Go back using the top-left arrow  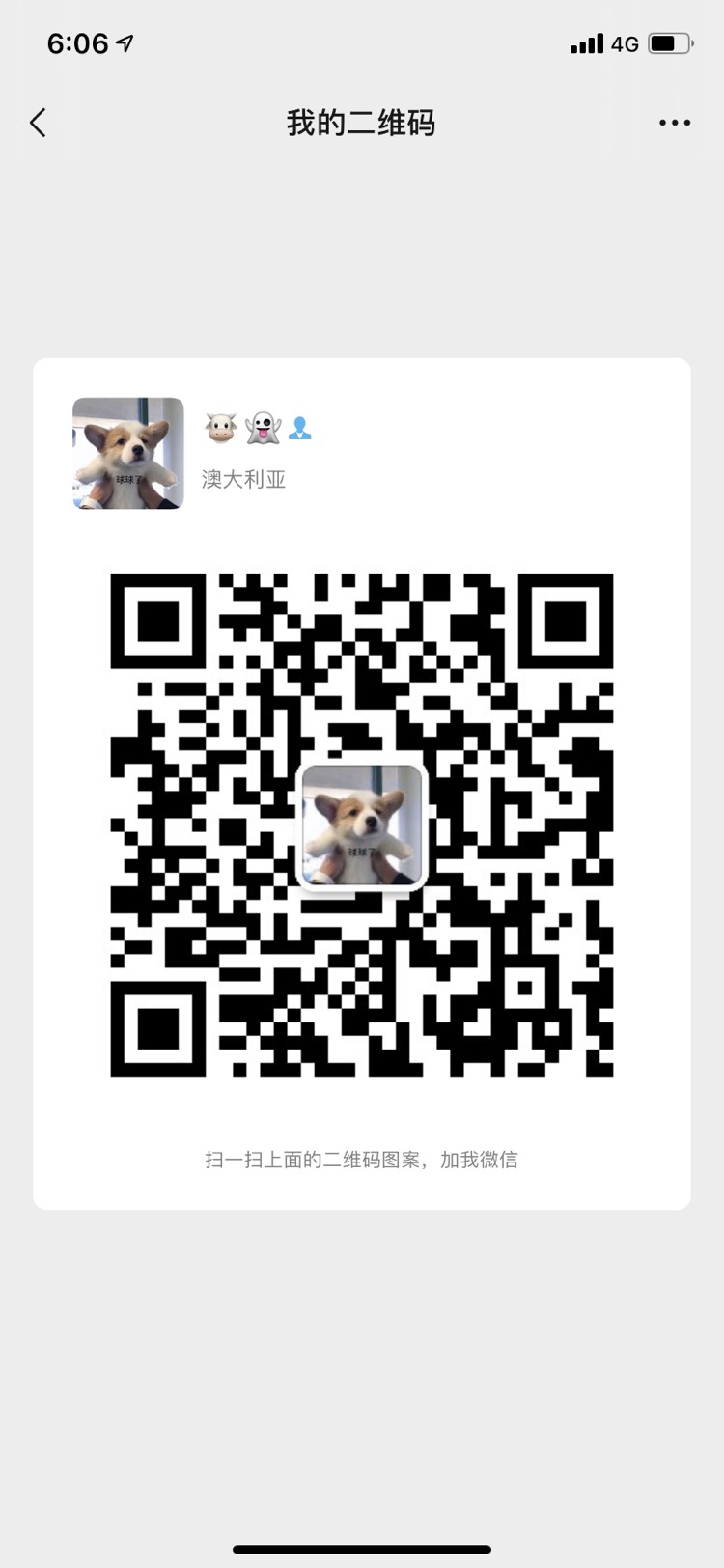[39, 123]
